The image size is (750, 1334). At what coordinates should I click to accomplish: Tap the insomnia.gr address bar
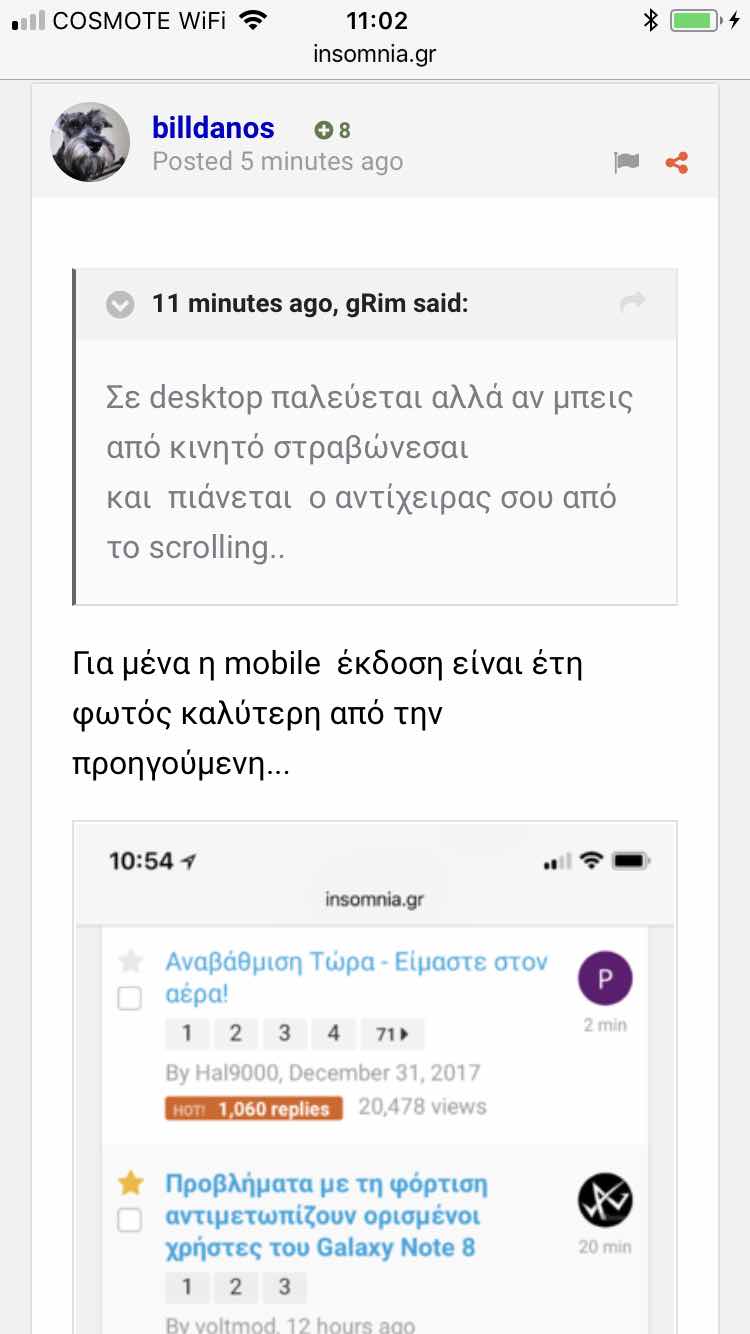coord(375,53)
